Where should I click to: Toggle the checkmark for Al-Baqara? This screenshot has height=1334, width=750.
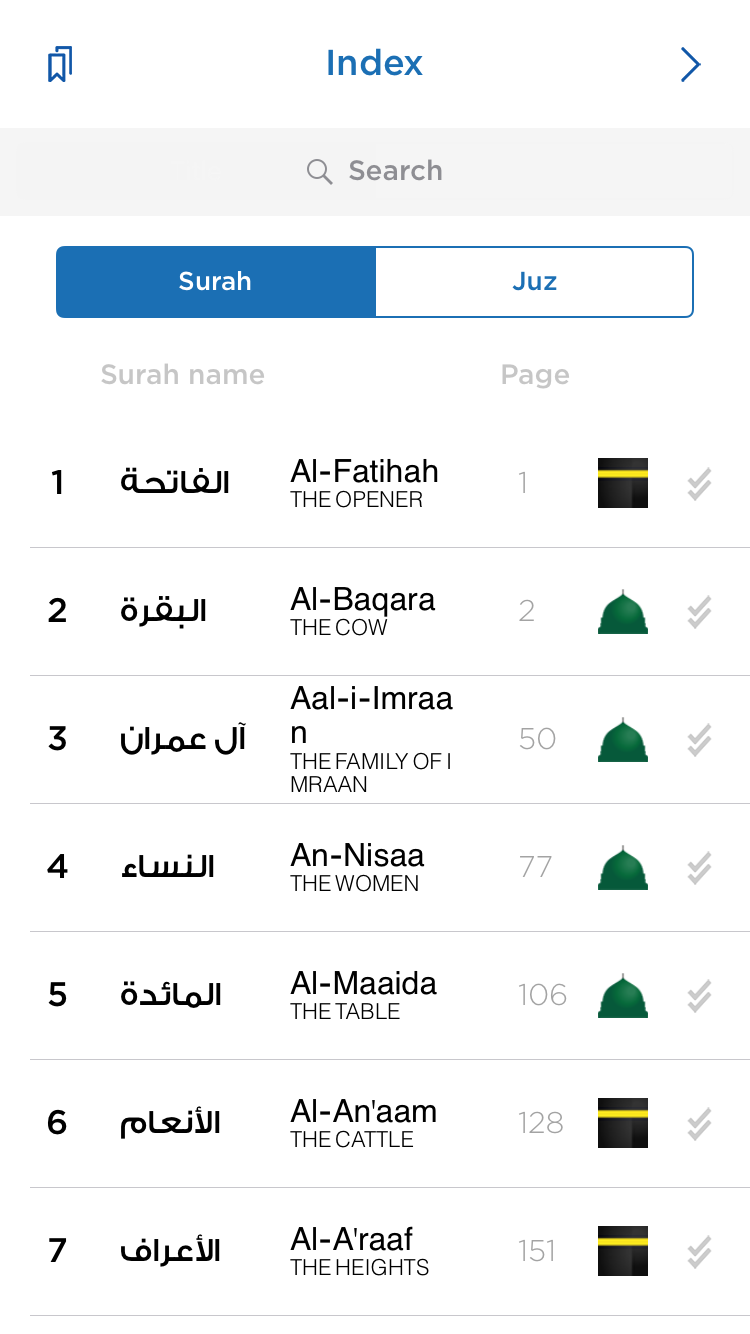(698, 611)
